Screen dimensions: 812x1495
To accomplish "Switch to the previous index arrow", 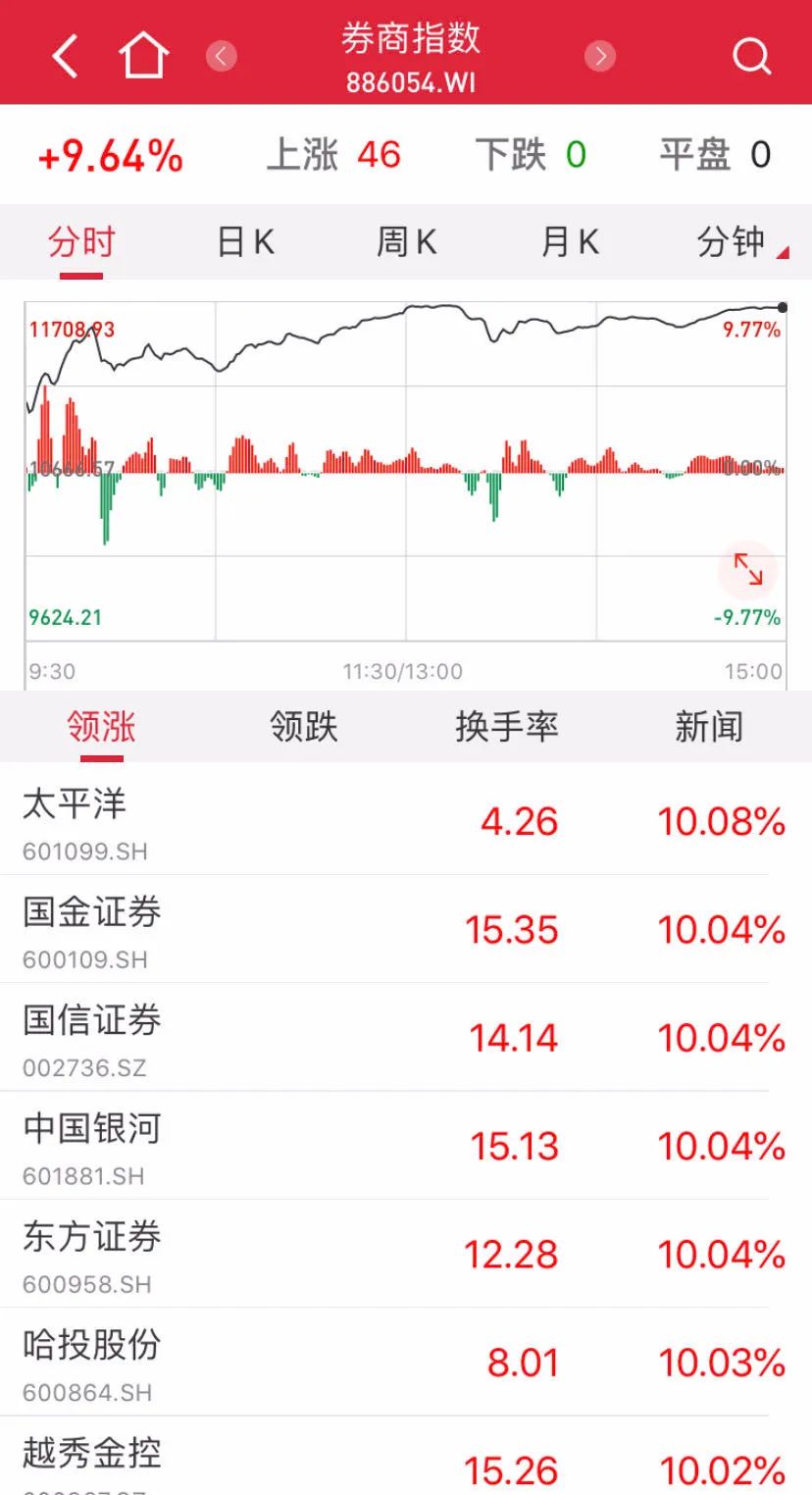I will coord(222,56).
